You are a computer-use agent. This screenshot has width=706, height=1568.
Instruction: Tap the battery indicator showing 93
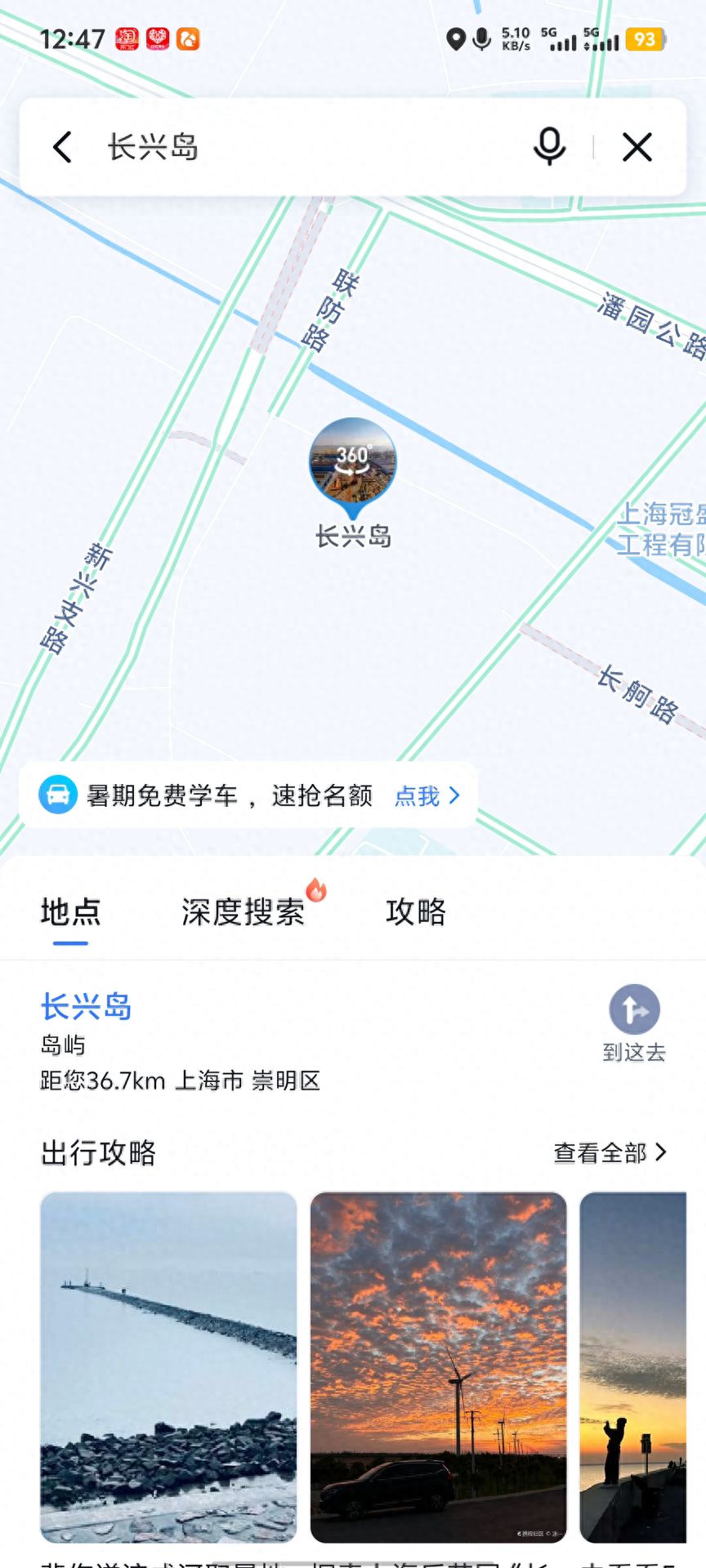(646, 39)
